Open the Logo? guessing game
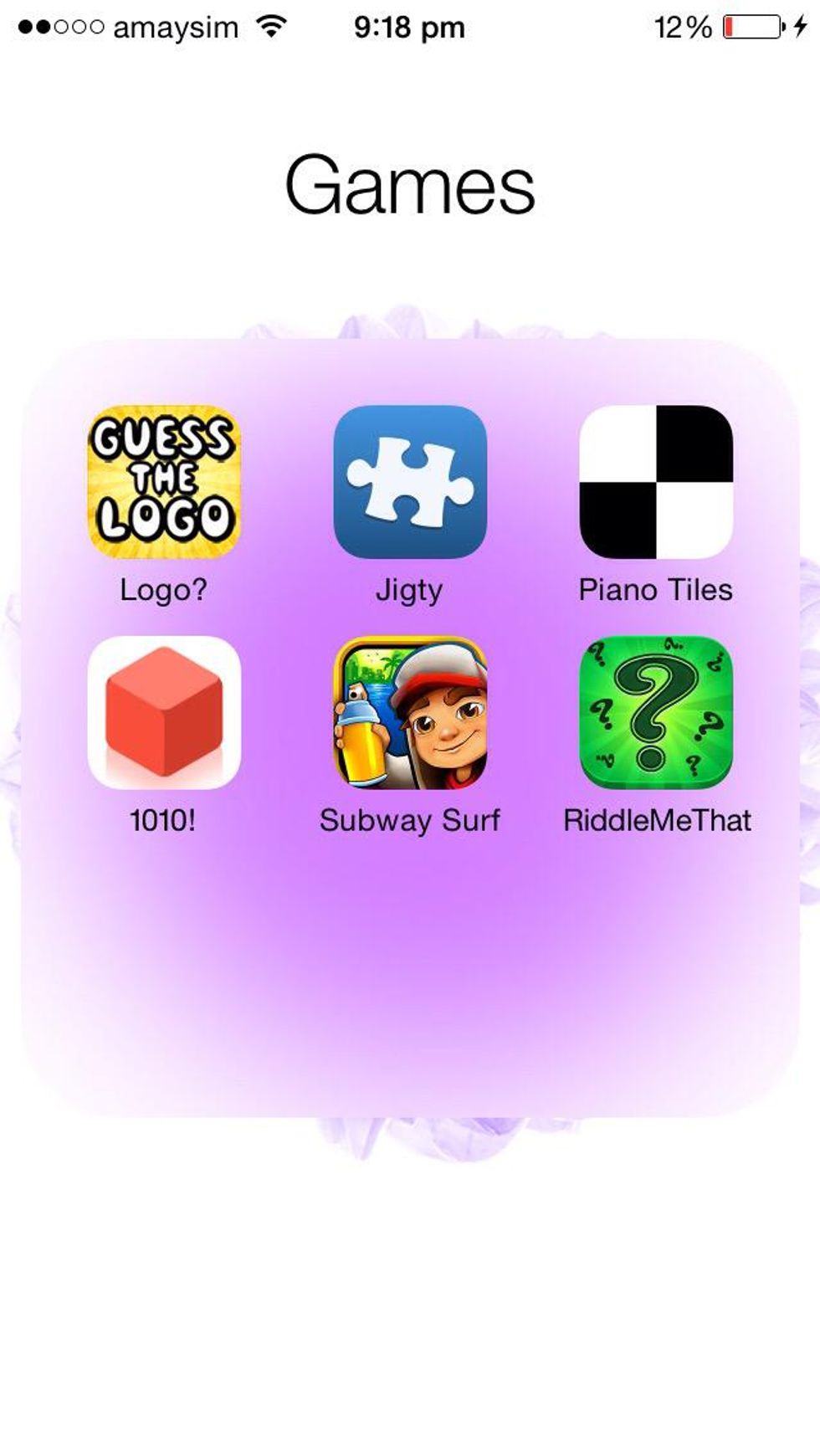This screenshot has height=1456, width=820. point(164,482)
